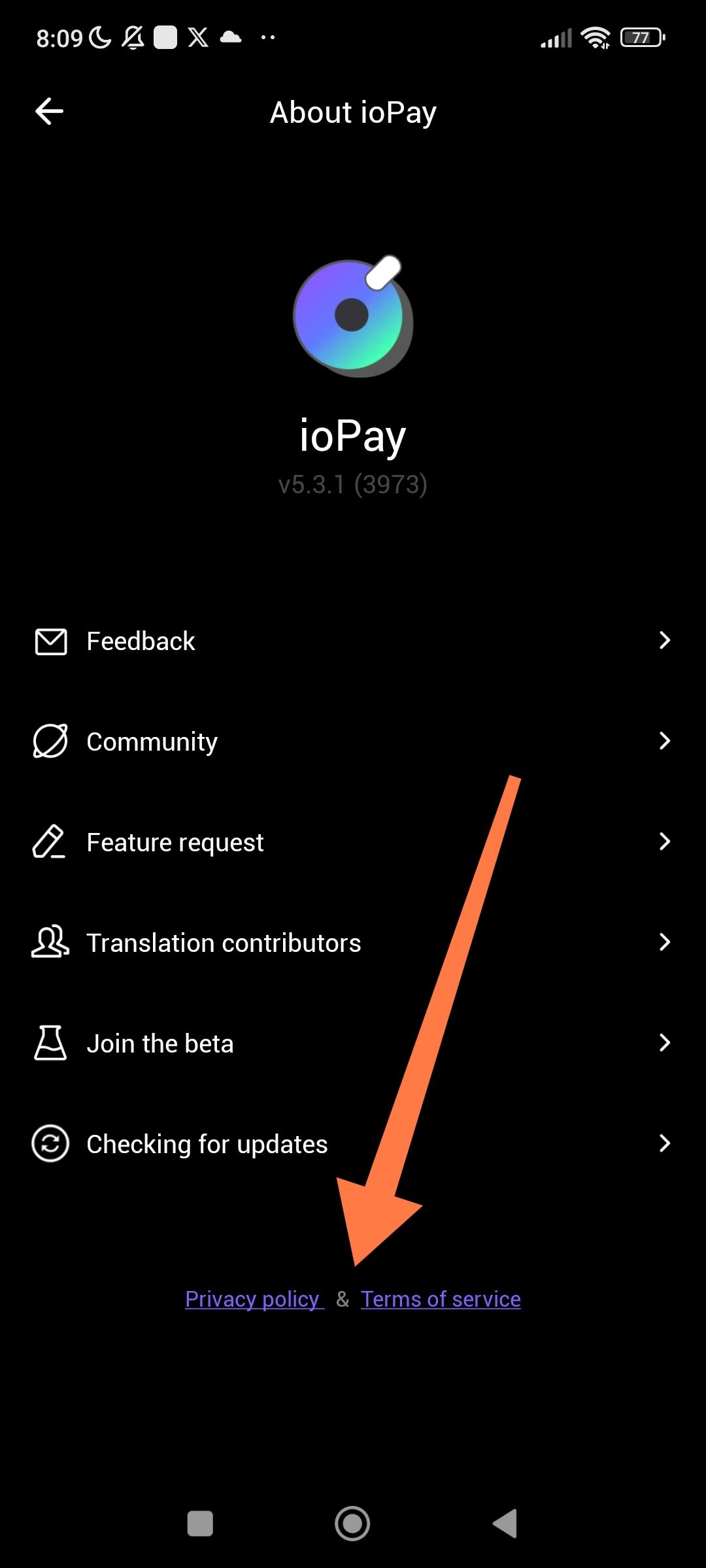Tap the system home button
The width and height of the screenshot is (706, 1568).
[352, 1524]
